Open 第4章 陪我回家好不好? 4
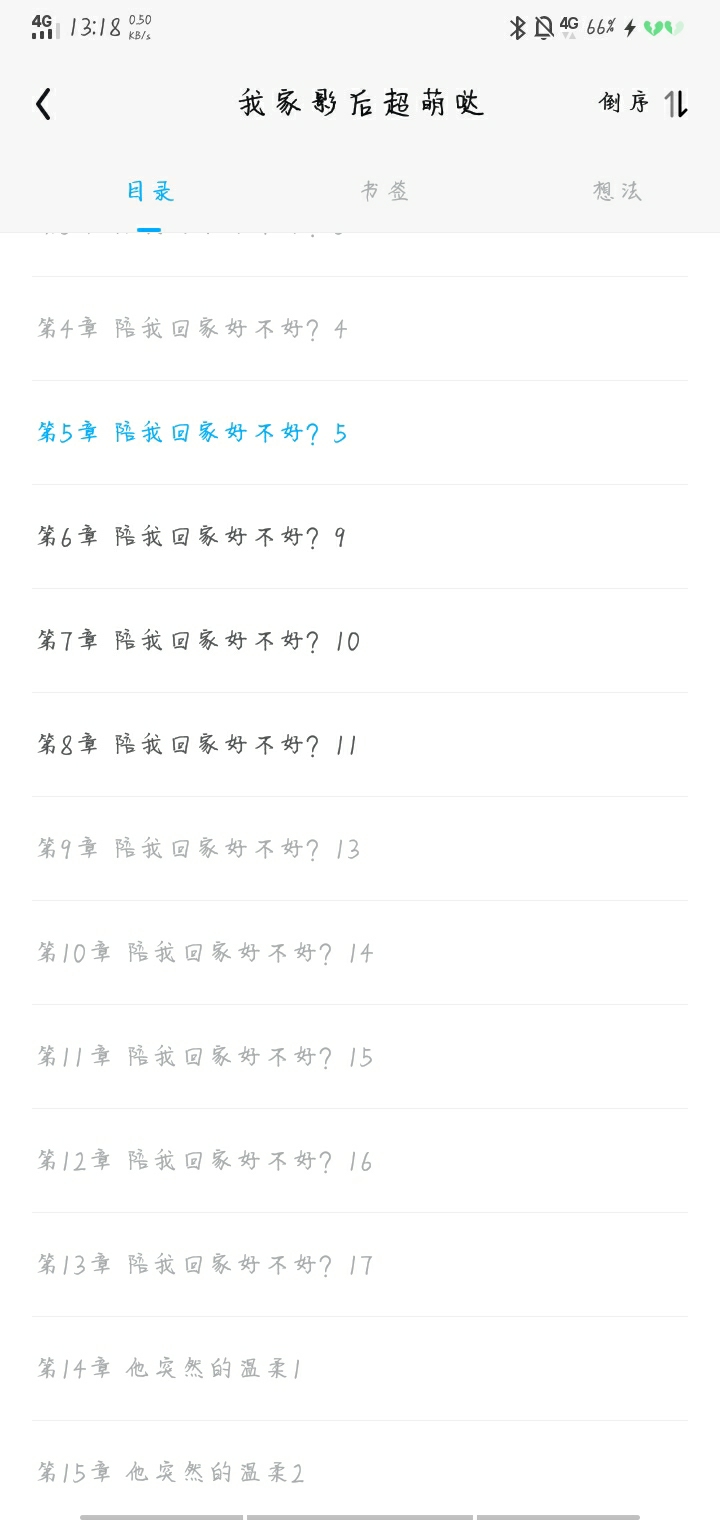The height and width of the screenshot is (1520, 720). click(360, 329)
